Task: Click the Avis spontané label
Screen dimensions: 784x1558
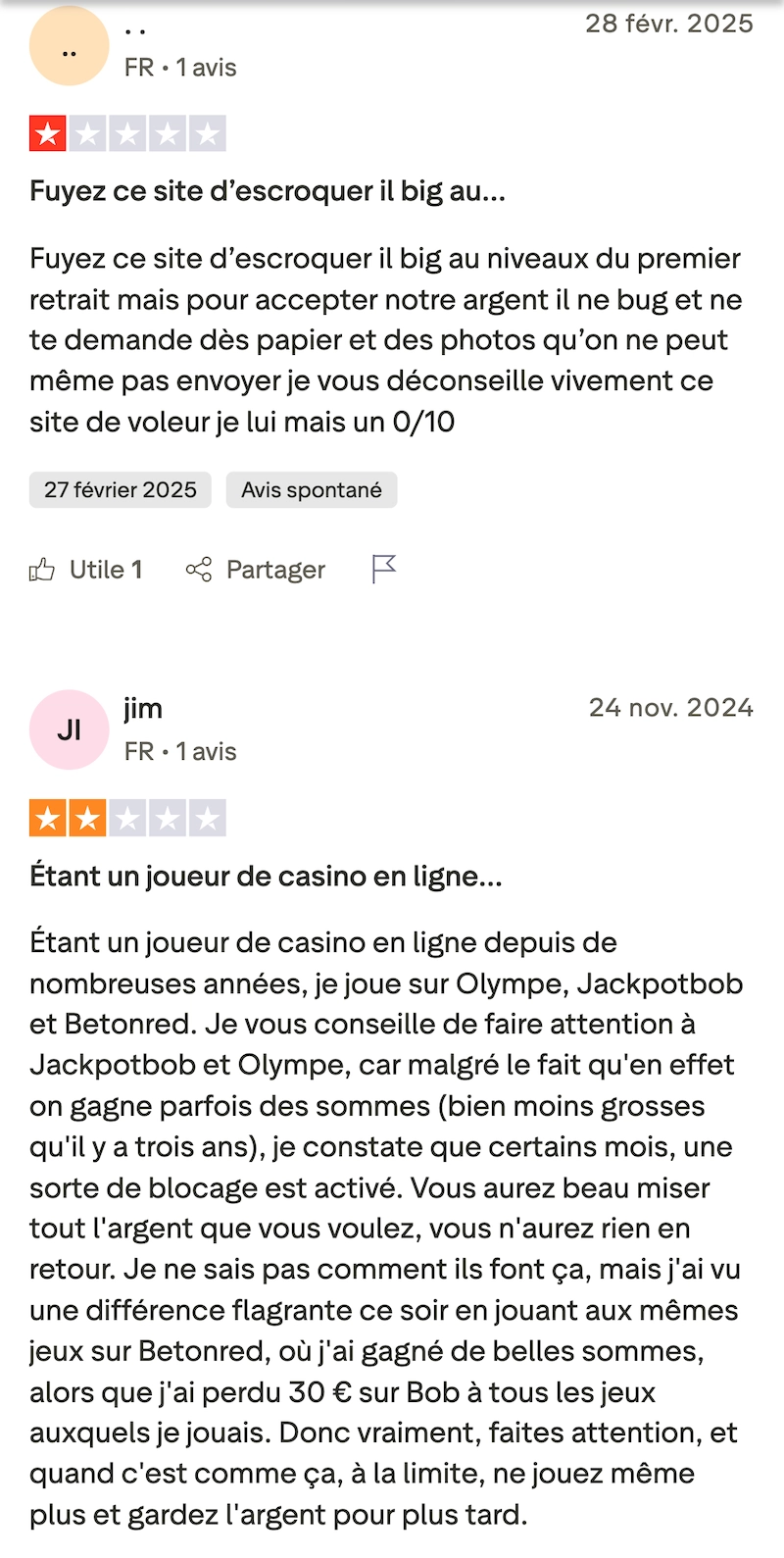Action: (311, 489)
